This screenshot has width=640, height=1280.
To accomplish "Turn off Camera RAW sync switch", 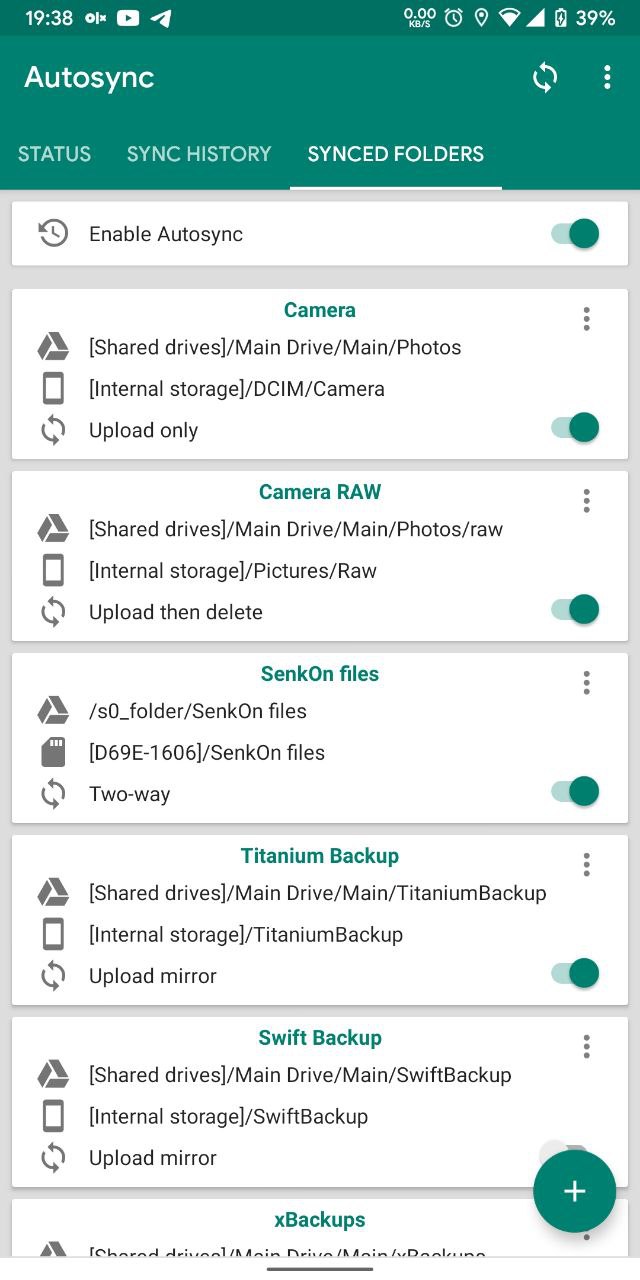I will pos(575,610).
